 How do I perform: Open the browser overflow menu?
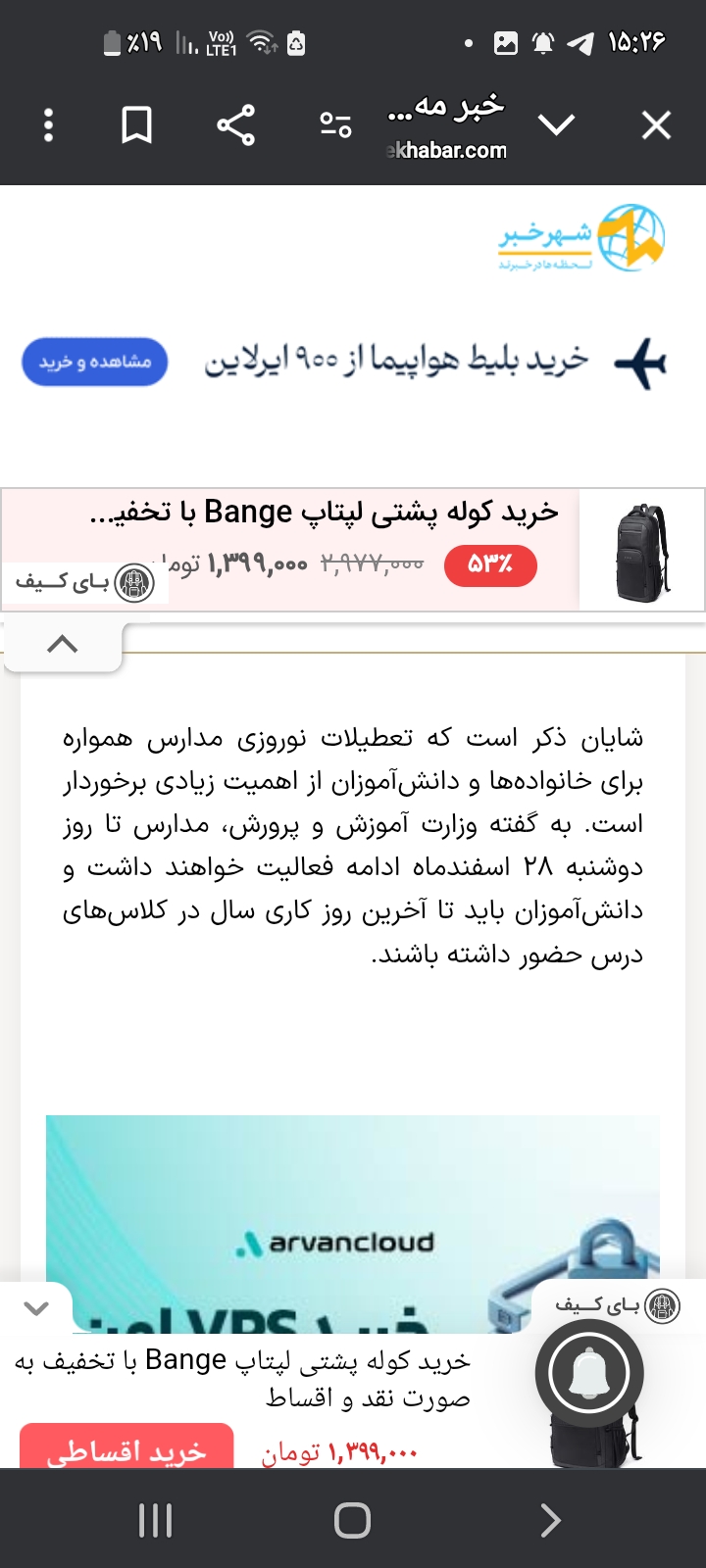[x=49, y=125]
